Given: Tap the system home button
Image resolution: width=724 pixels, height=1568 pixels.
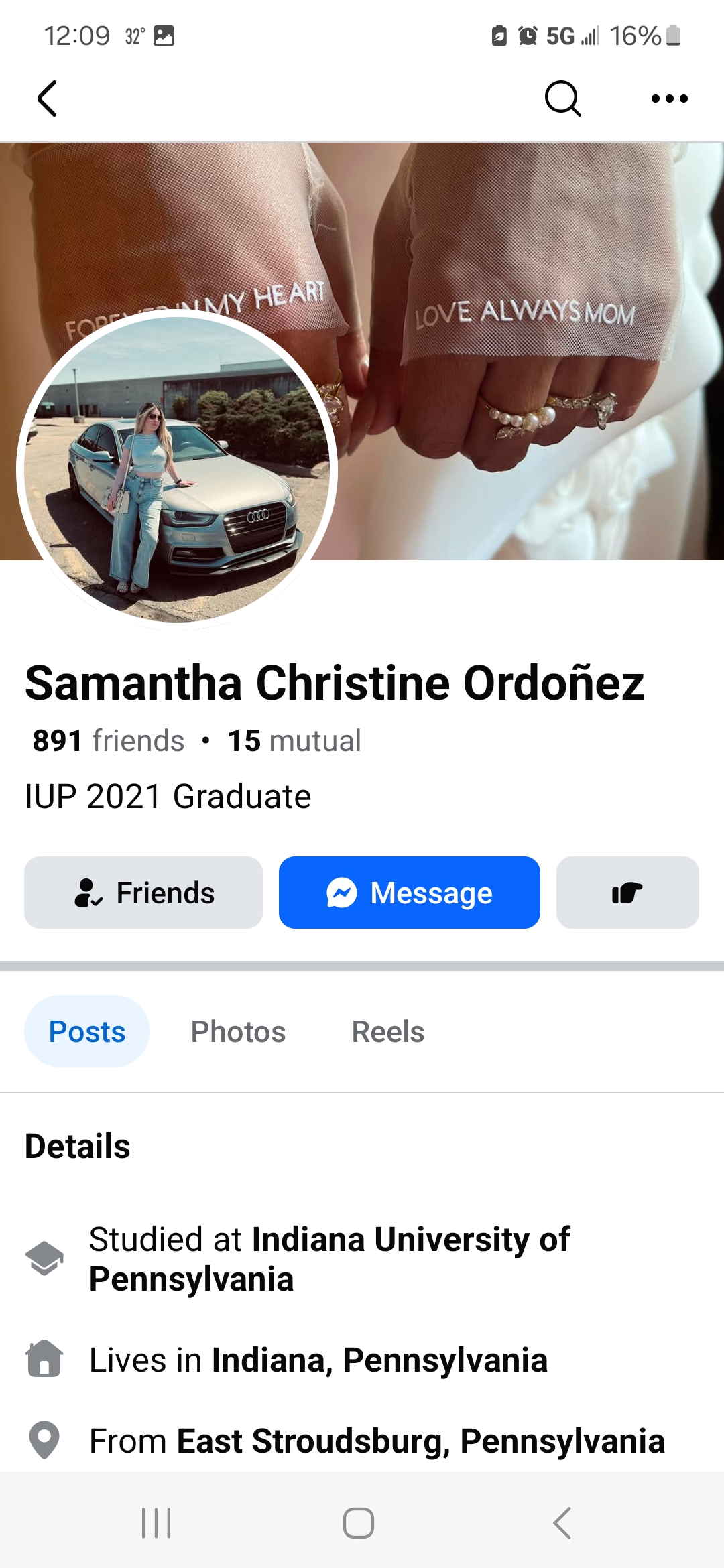Looking at the screenshot, I should [x=359, y=1523].
